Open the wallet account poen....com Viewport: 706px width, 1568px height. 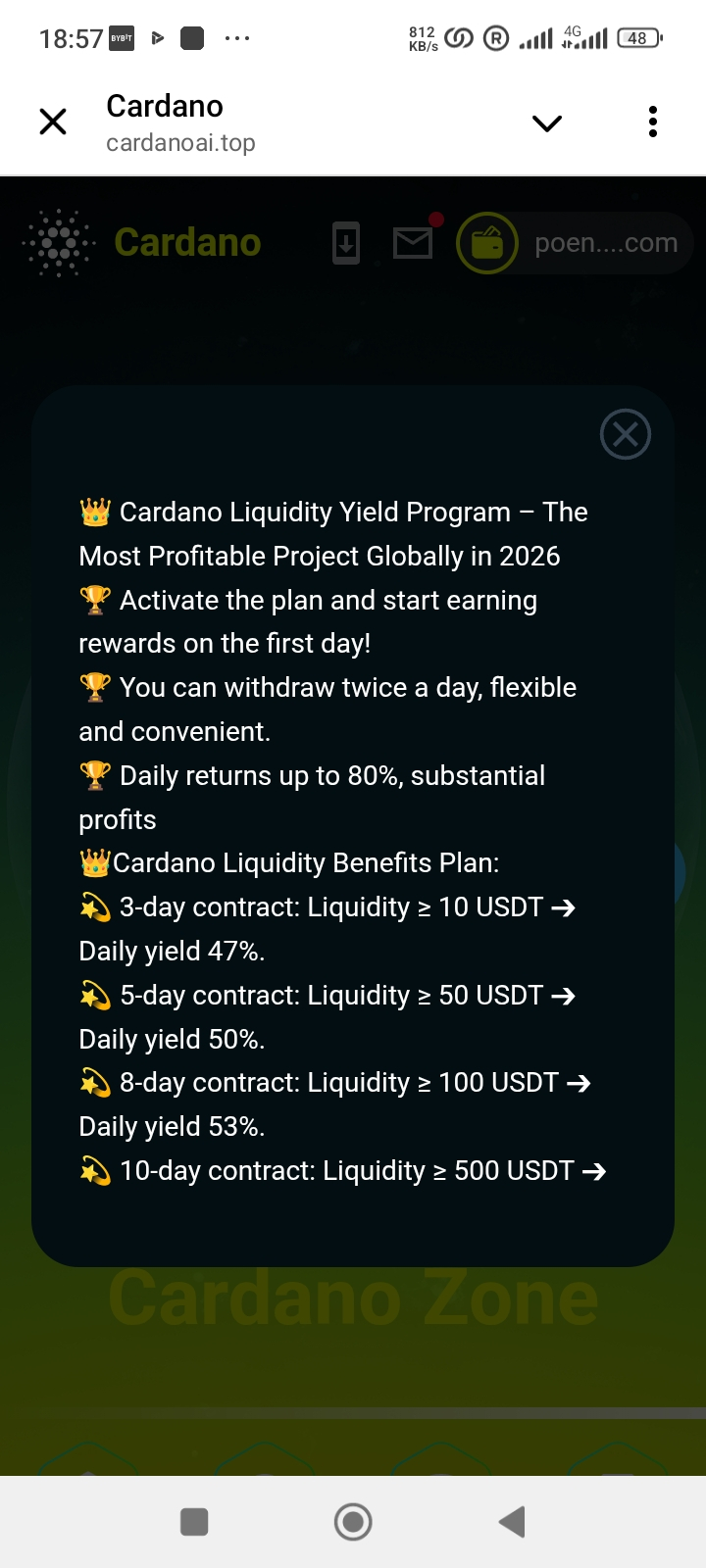(575, 243)
